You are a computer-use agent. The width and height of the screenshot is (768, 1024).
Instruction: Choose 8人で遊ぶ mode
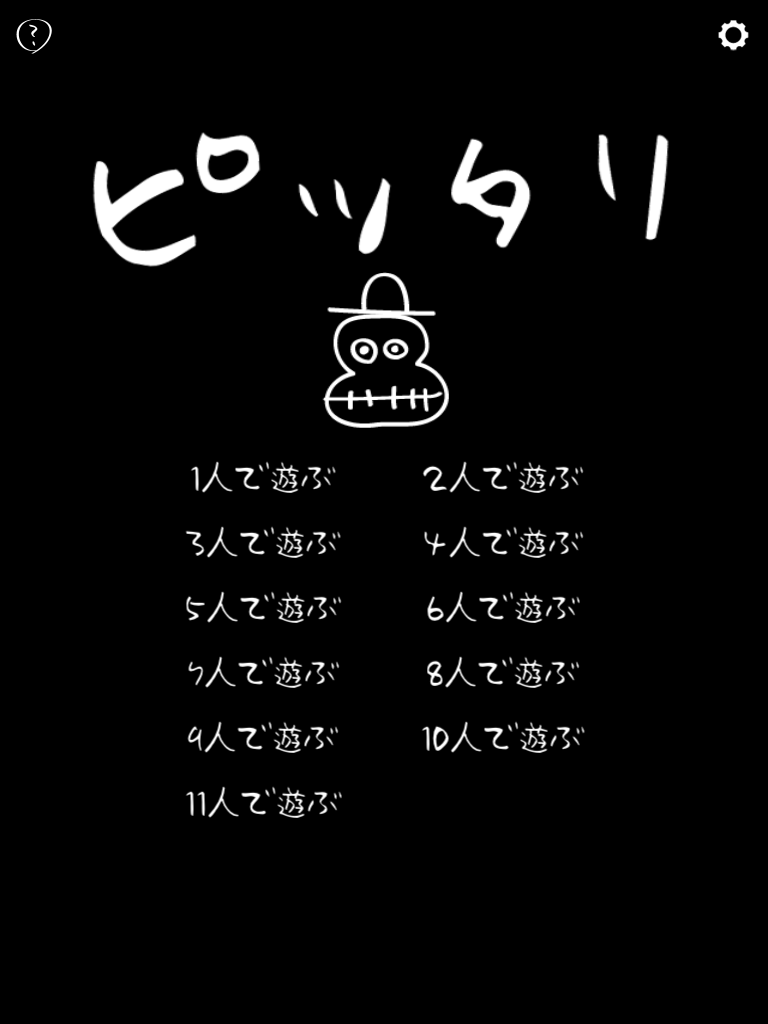[x=502, y=673]
